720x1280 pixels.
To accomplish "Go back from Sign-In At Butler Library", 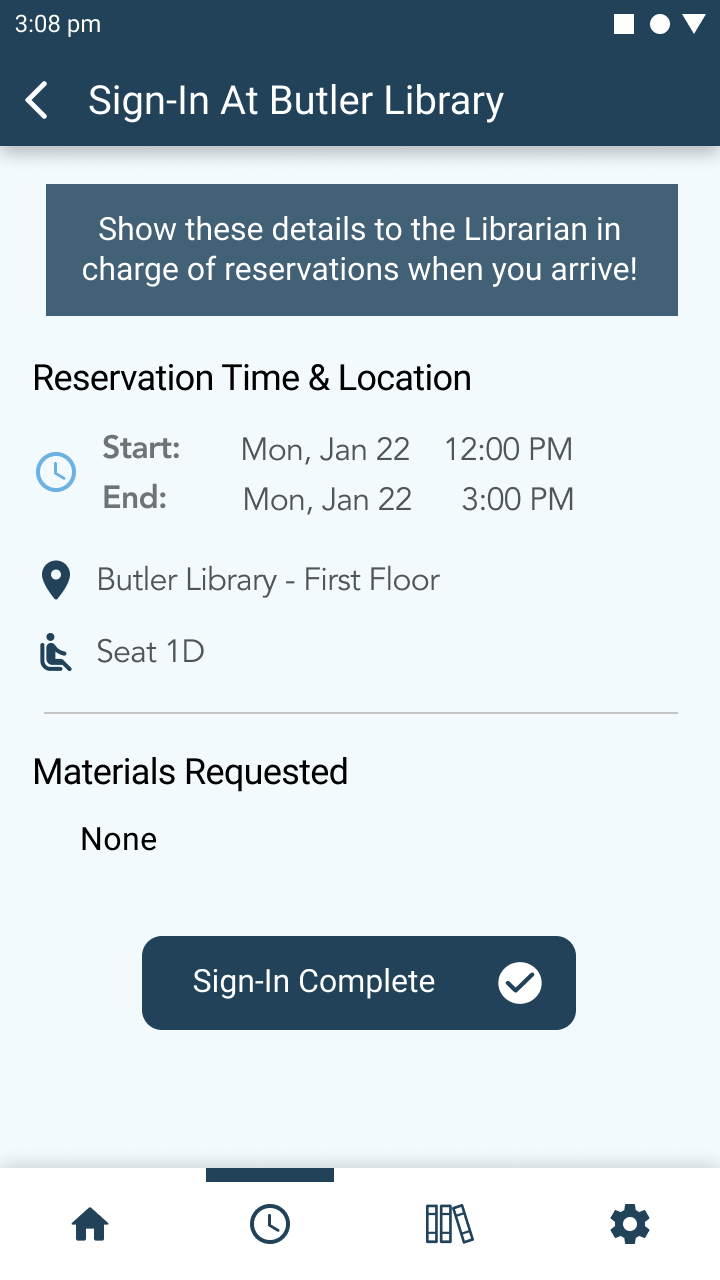I will pos(37,101).
